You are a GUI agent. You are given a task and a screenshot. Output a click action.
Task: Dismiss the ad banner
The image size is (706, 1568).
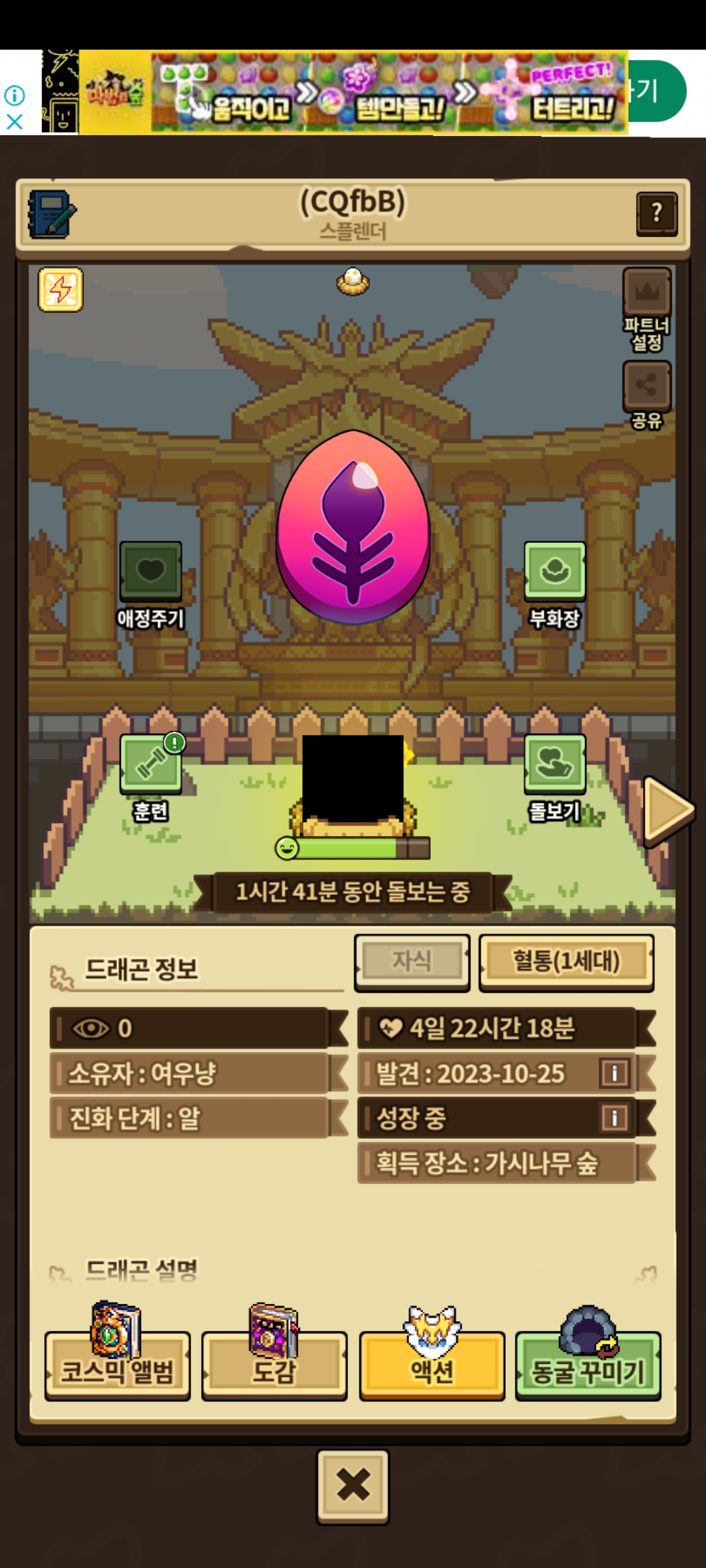click(14, 122)
